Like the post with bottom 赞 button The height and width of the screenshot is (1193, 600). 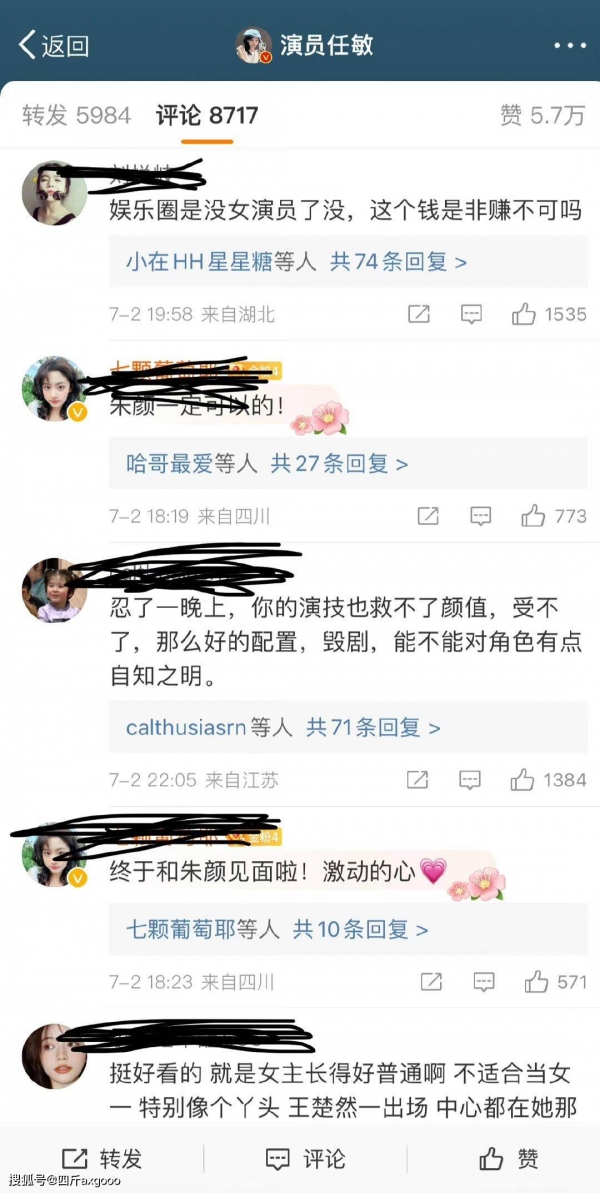[508, 1158]
